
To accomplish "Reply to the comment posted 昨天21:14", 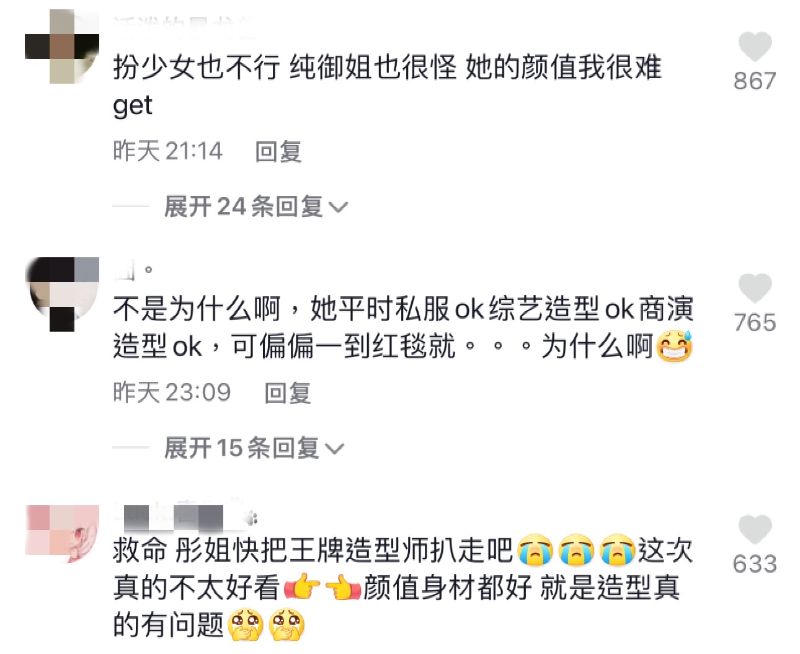I will [278, 152].
